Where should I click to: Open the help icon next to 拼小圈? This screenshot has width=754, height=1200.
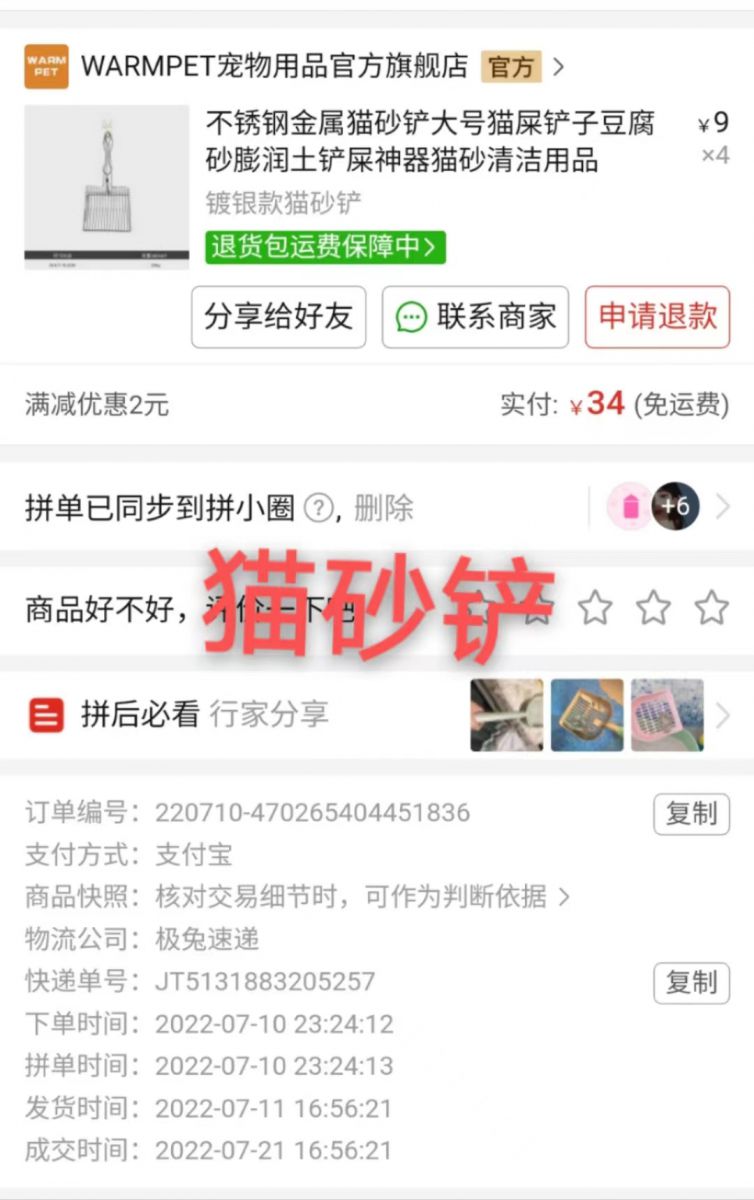click(318, 508)
